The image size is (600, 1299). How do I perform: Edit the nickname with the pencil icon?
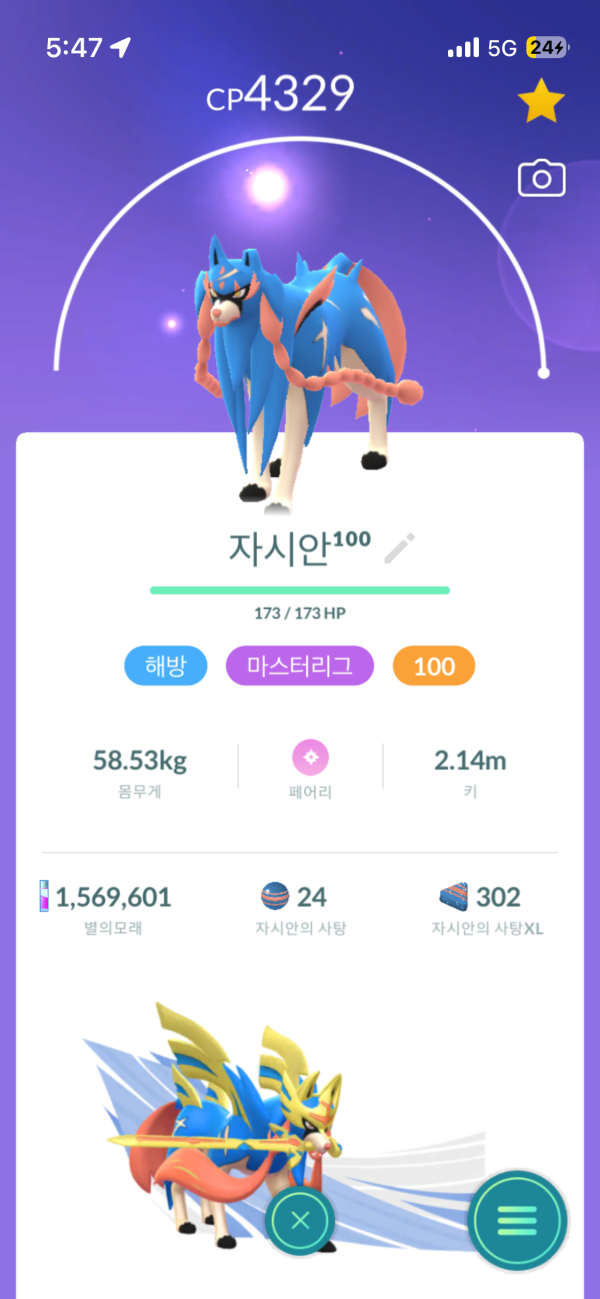pyautogui.click(x=400, y=548)
